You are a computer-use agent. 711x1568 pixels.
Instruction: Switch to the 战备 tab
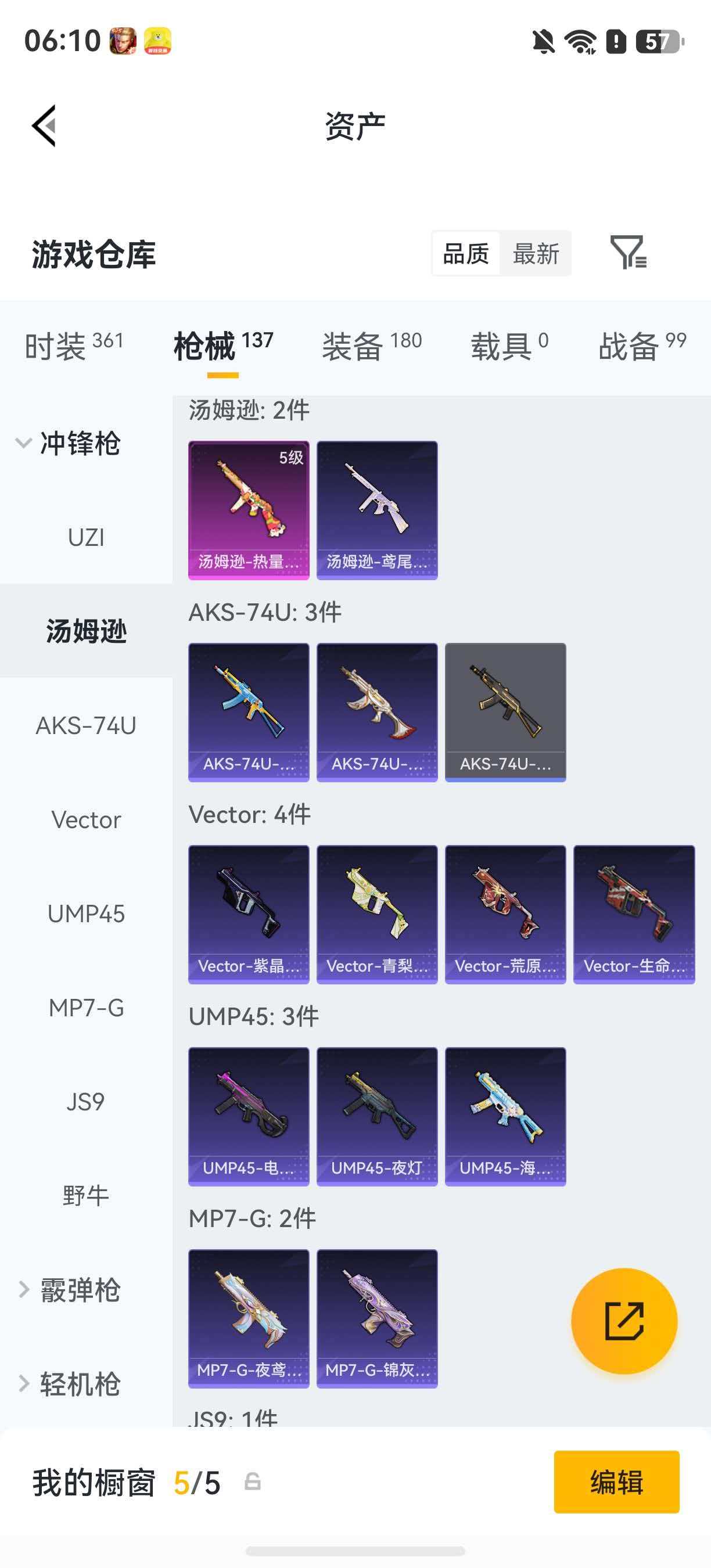click(x=642, y=346)
